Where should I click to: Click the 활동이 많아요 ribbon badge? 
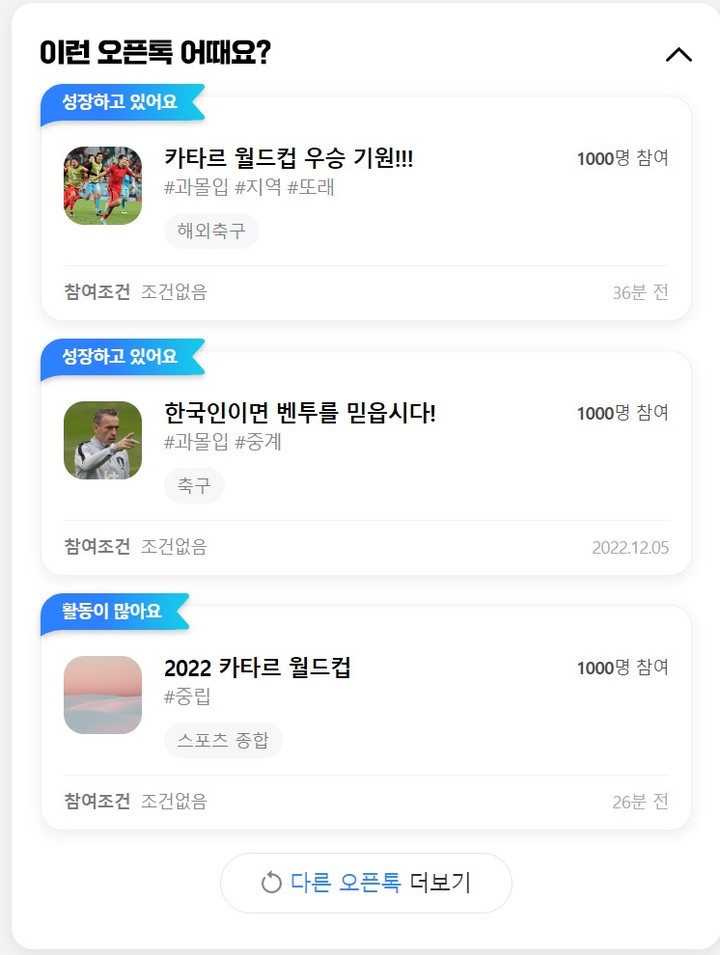(113, 612)
